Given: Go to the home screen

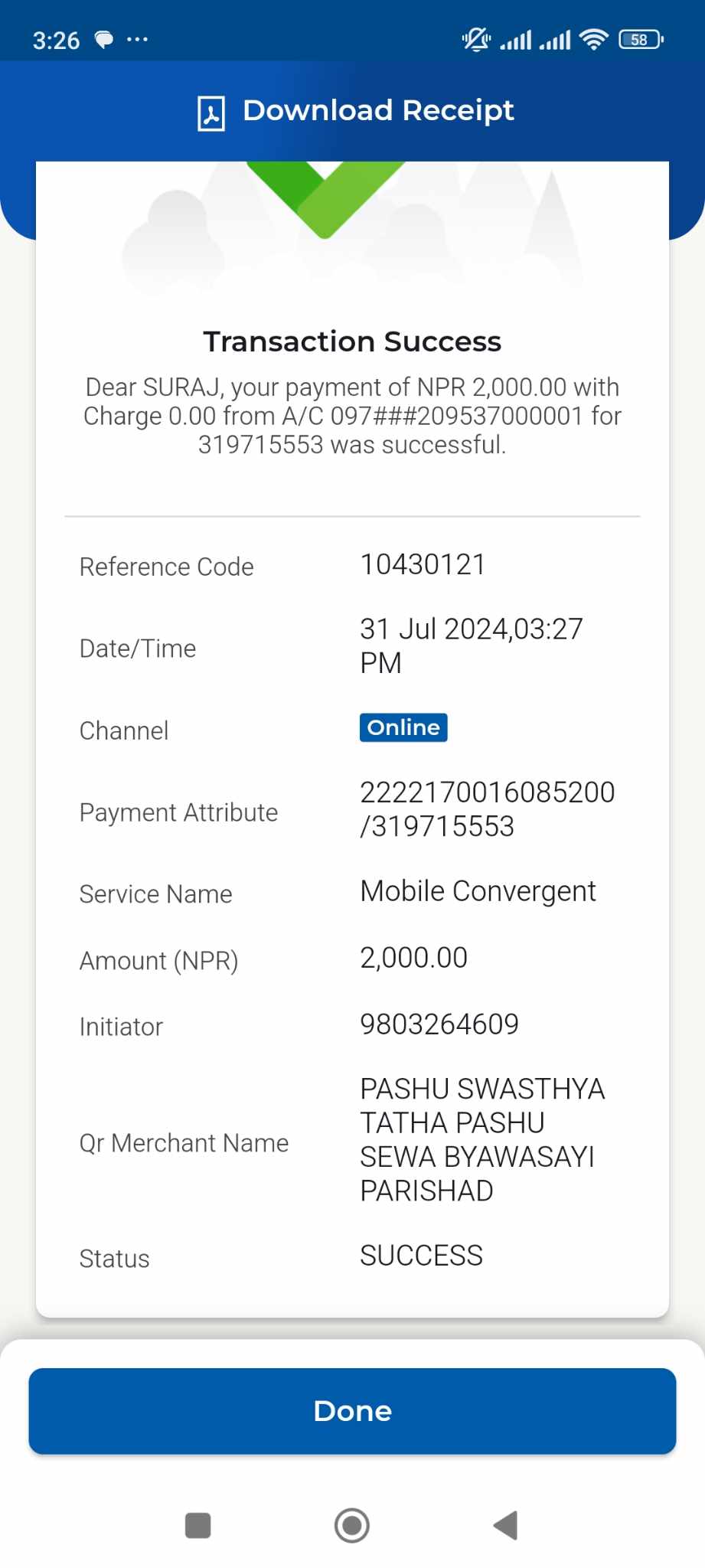Looking at the screenshot, I should (x=352, y=1525).
